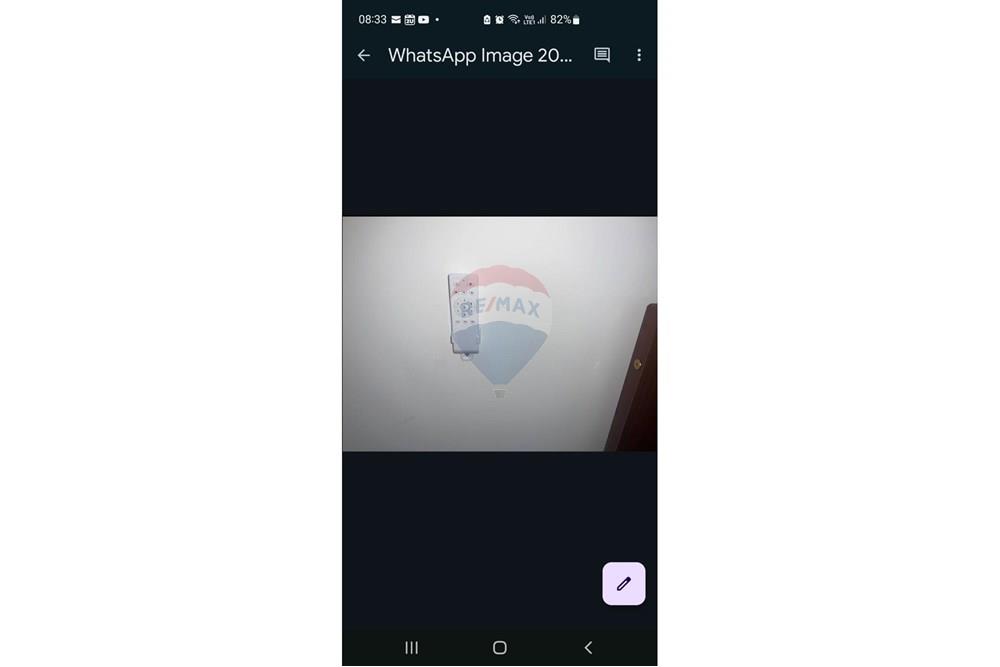This screenshot has height=667, width=1000.
Task: Open the overflow menu
Action: pyautogui.click(x=639, y=56)
